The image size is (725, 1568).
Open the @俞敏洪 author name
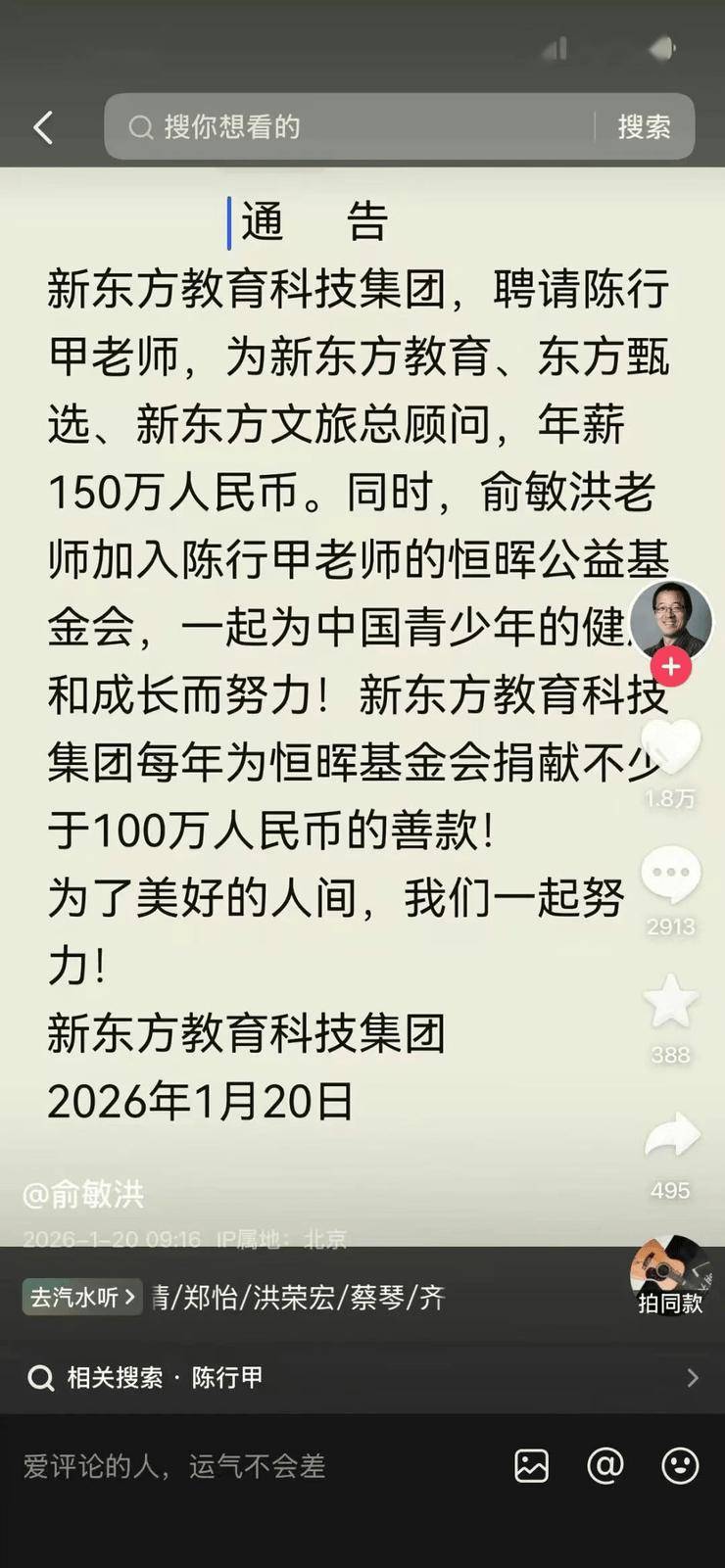tap(83, 1194)
